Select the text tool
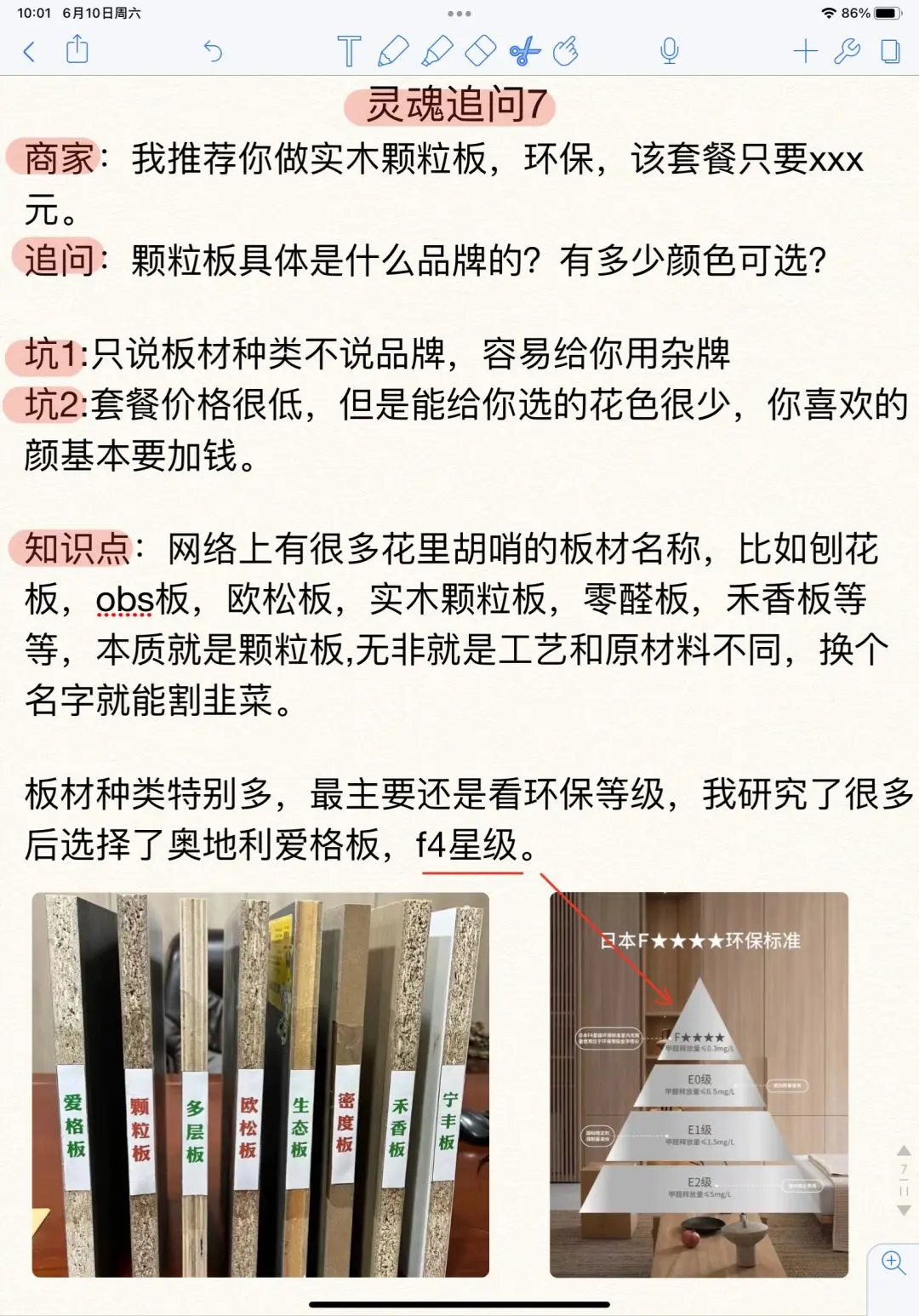 click(x=348, y=52)
